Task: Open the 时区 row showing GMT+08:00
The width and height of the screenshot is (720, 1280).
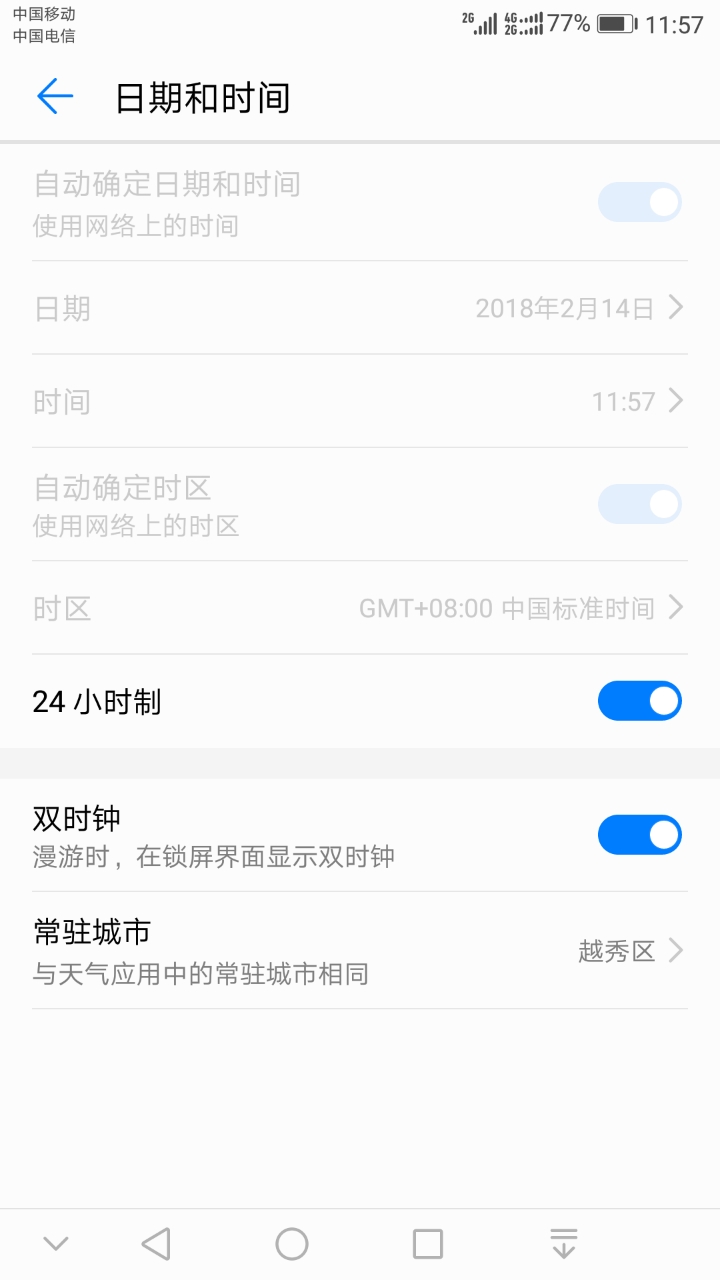Action: (360, 608)
